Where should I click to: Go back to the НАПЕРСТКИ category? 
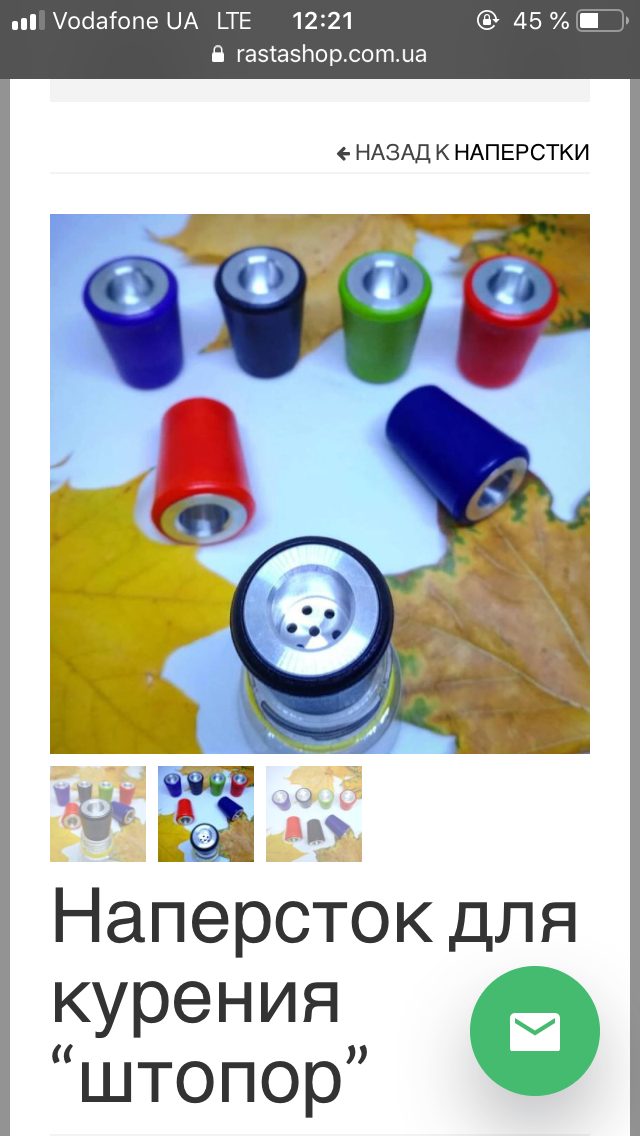coord(463,153)
